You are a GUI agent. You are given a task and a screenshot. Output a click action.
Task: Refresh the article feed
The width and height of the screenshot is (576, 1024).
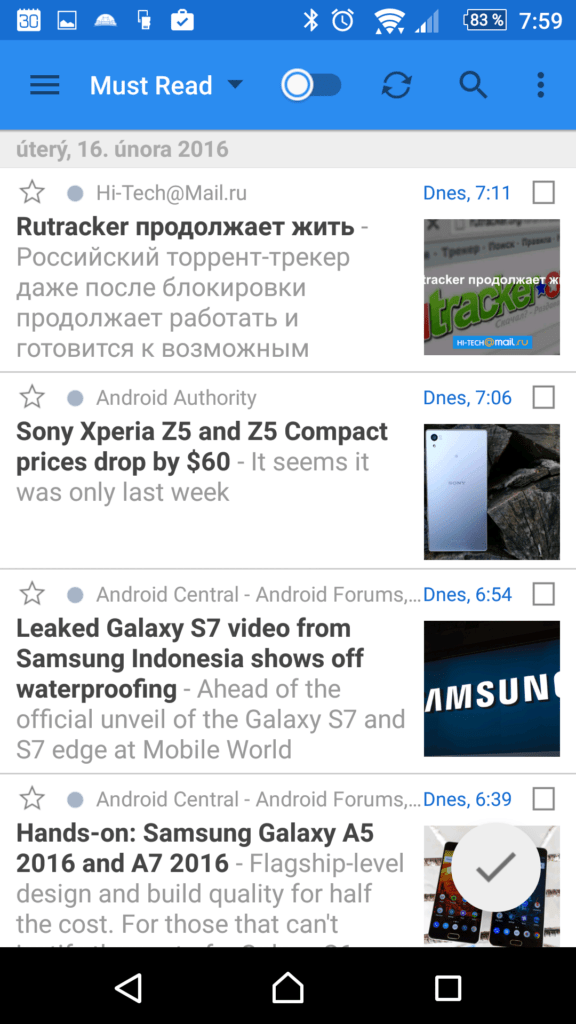tap(397, 86)
